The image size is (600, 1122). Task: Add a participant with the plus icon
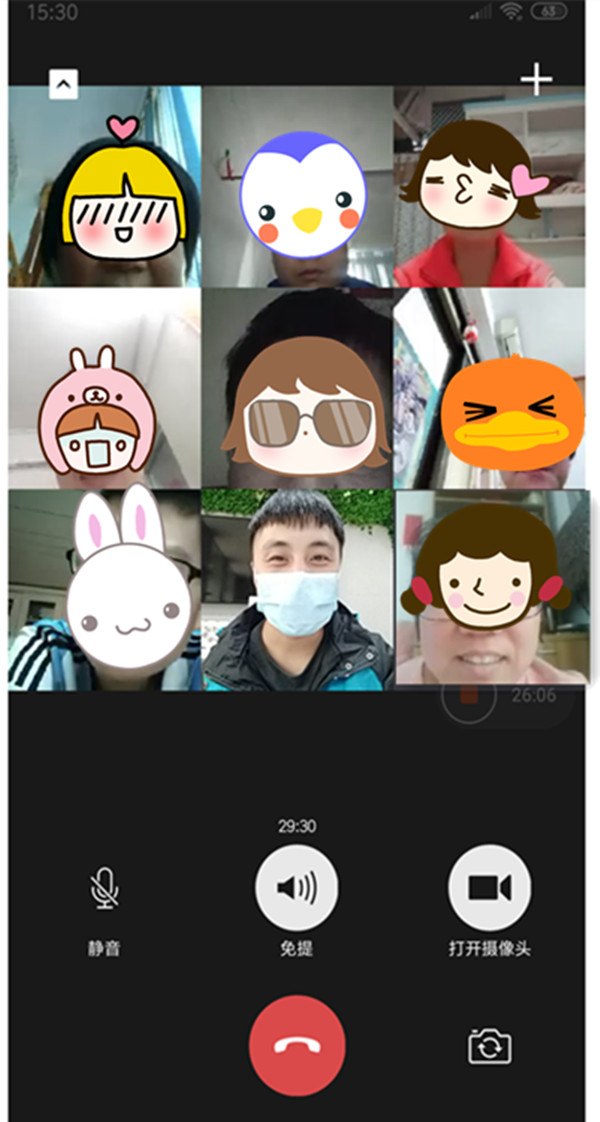(537, 79)
